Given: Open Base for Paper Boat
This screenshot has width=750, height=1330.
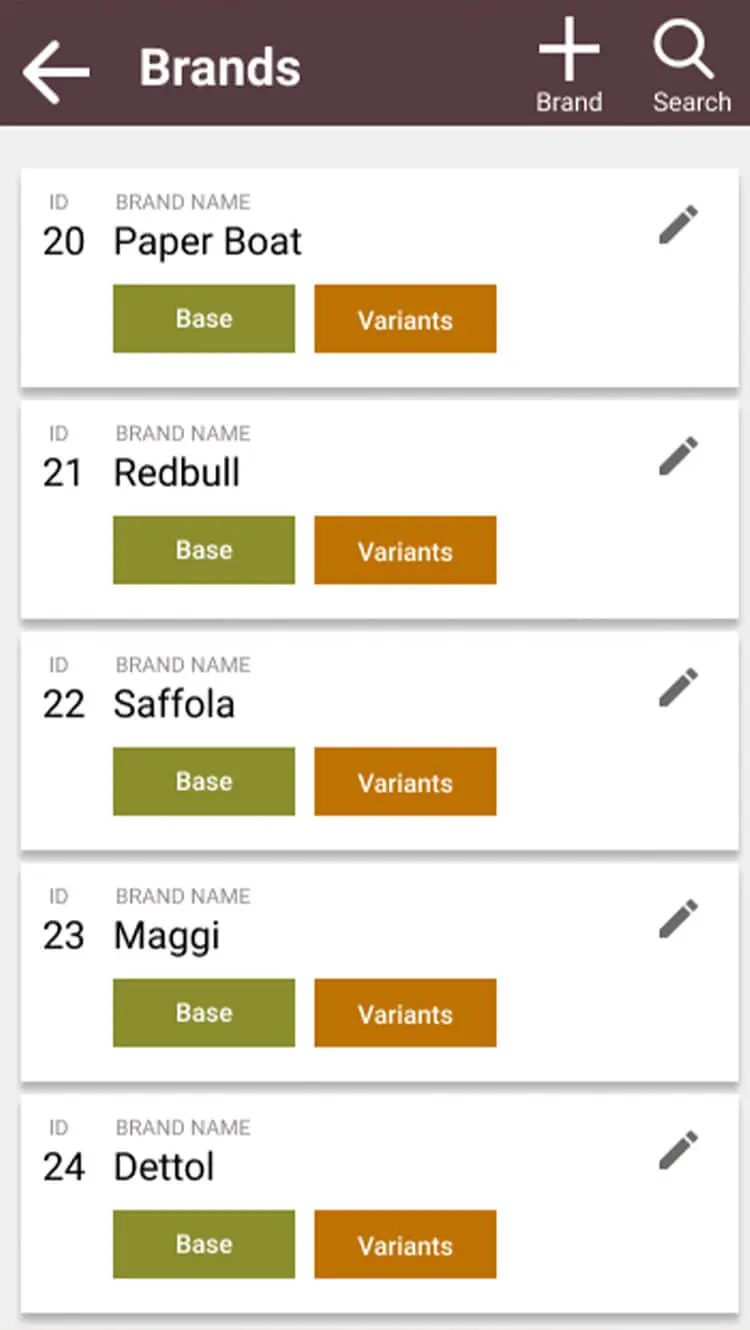Looking at the screenshot, I should [x=204, y=319].
